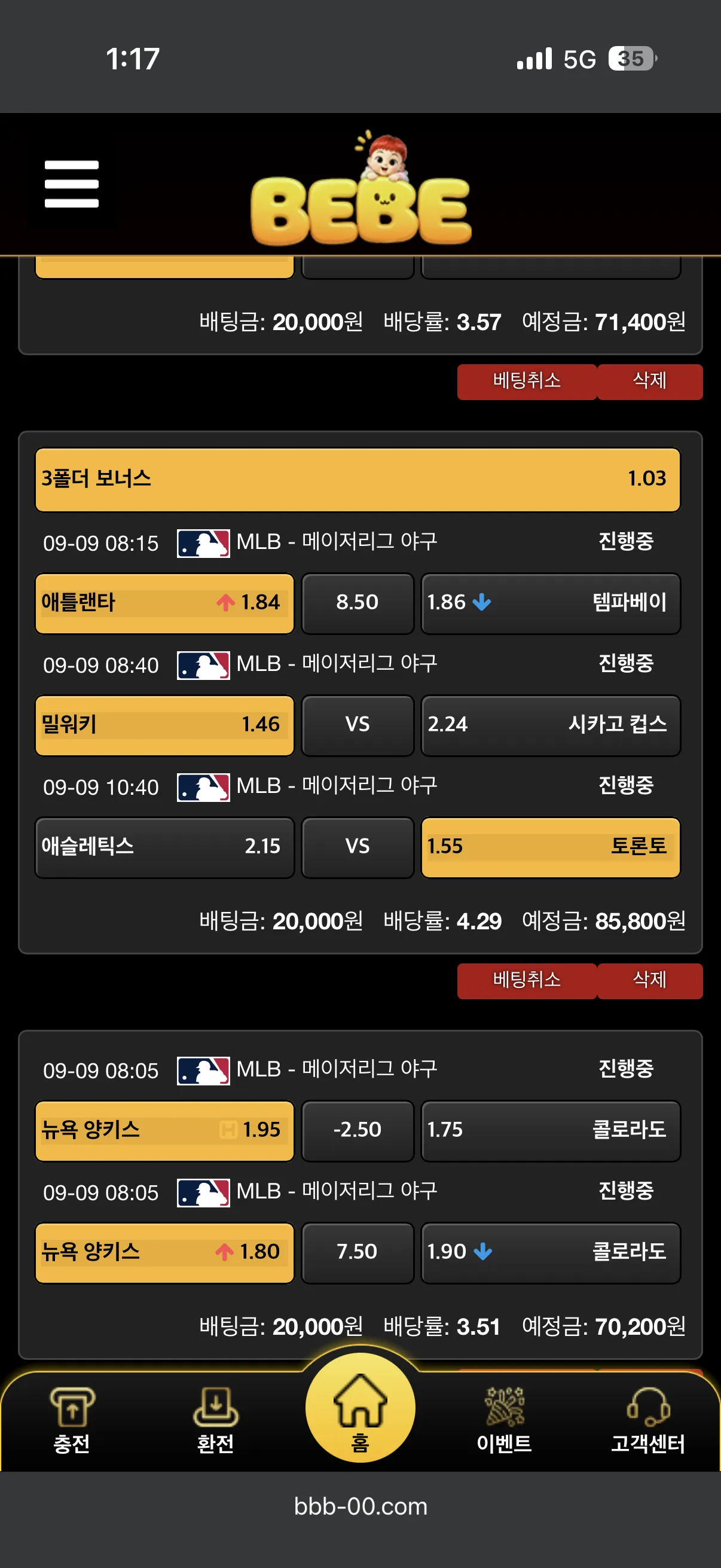Cancel the bet with payout 85,800원
This screenshot has width=721, height=1568.
tap(527, 981)
